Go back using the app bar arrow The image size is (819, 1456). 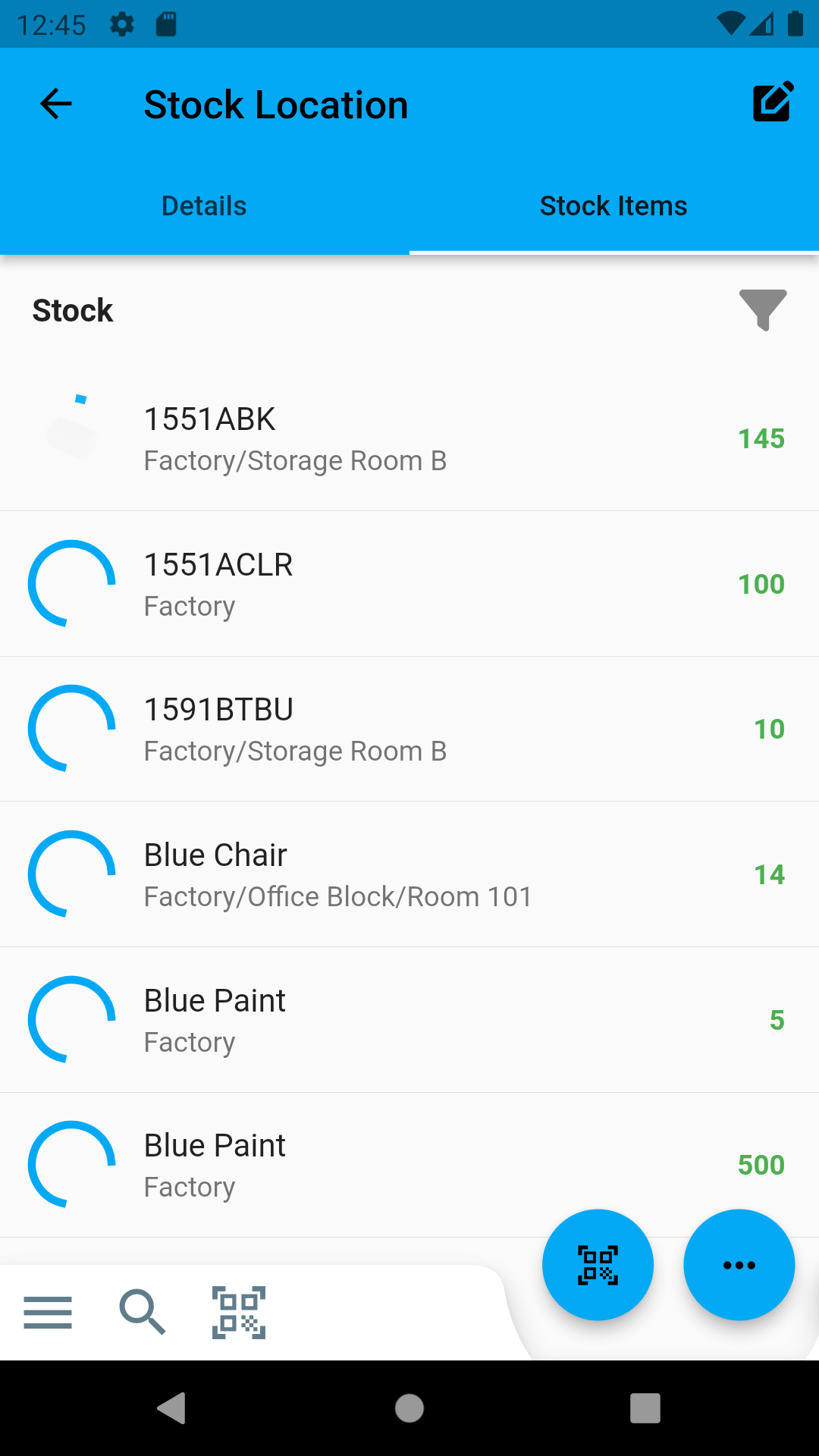point(56,104)
